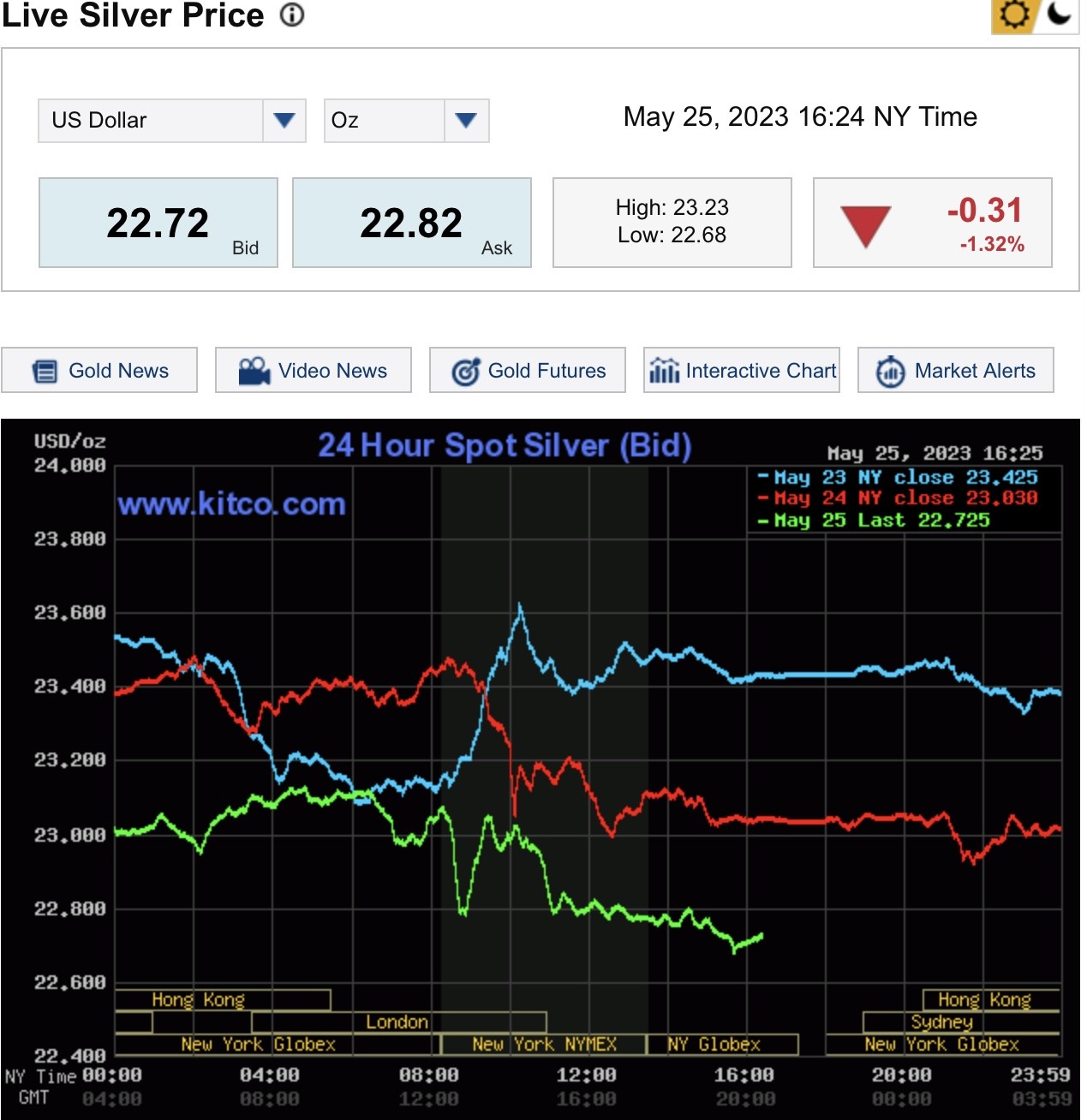
Task: Open the Interactive Chart
Action: point(742,371)
